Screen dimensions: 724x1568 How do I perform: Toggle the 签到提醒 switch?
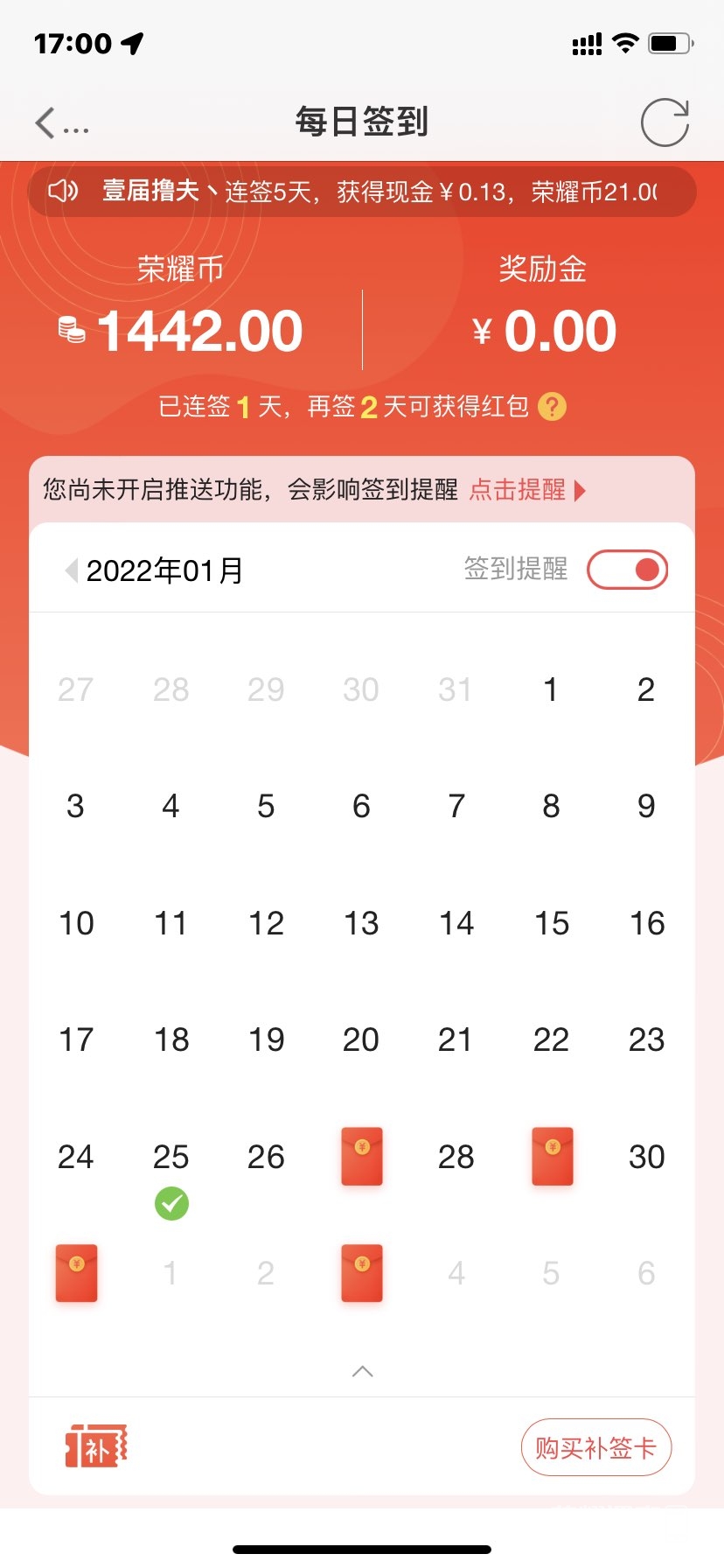[x=627, y=570]
